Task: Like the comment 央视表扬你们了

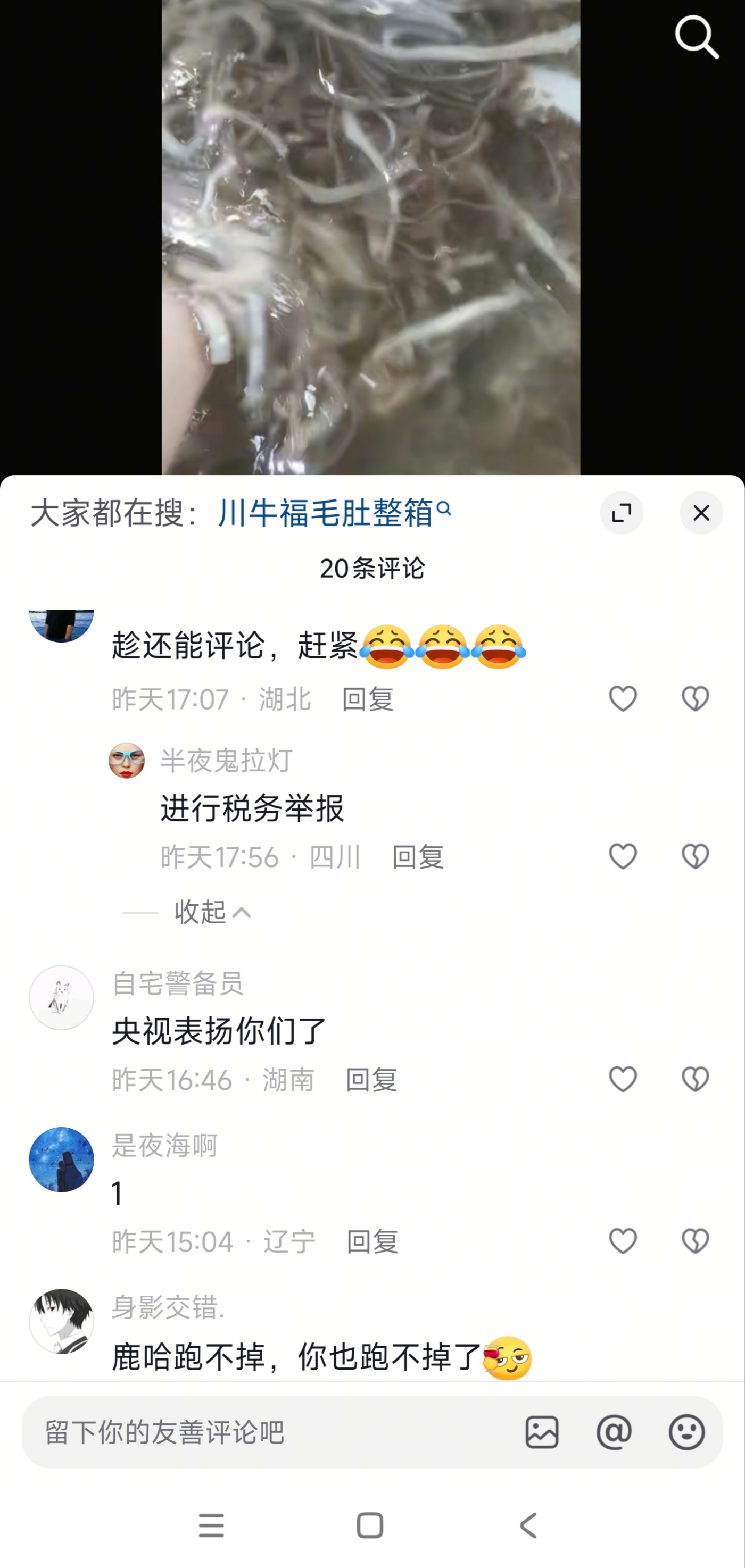Action: (623, 1079)
